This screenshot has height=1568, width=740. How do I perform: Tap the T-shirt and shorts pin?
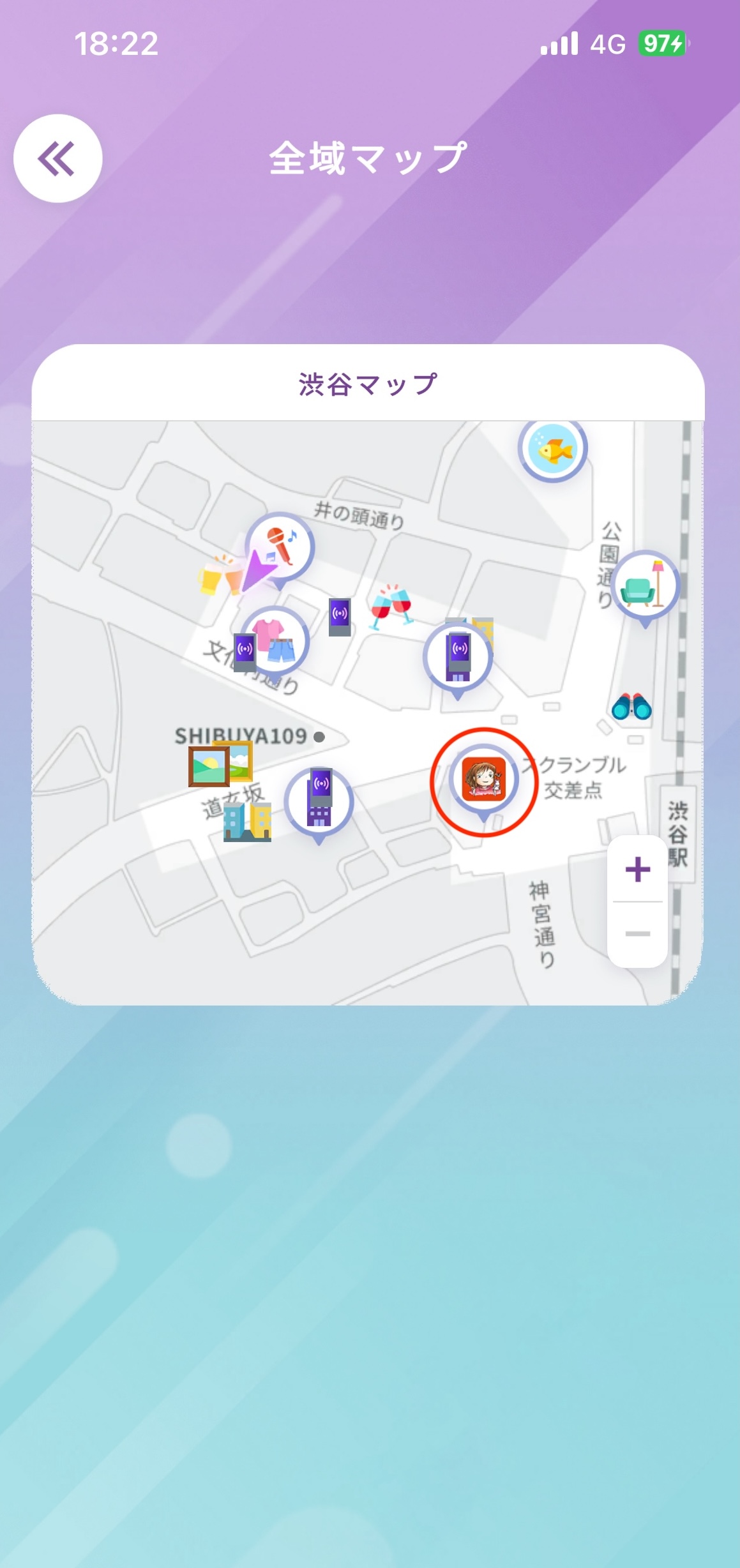[x=276, y=640]
